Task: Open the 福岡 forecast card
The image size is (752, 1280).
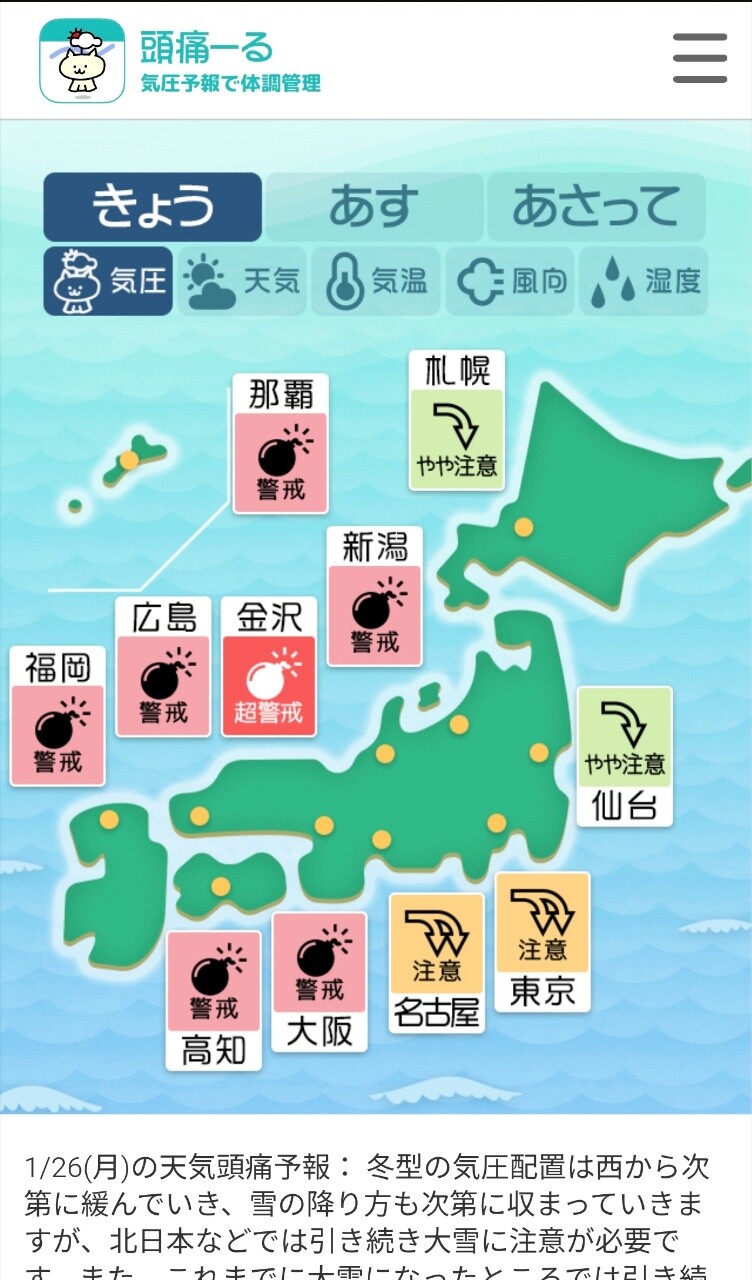Action: [58, 716]
